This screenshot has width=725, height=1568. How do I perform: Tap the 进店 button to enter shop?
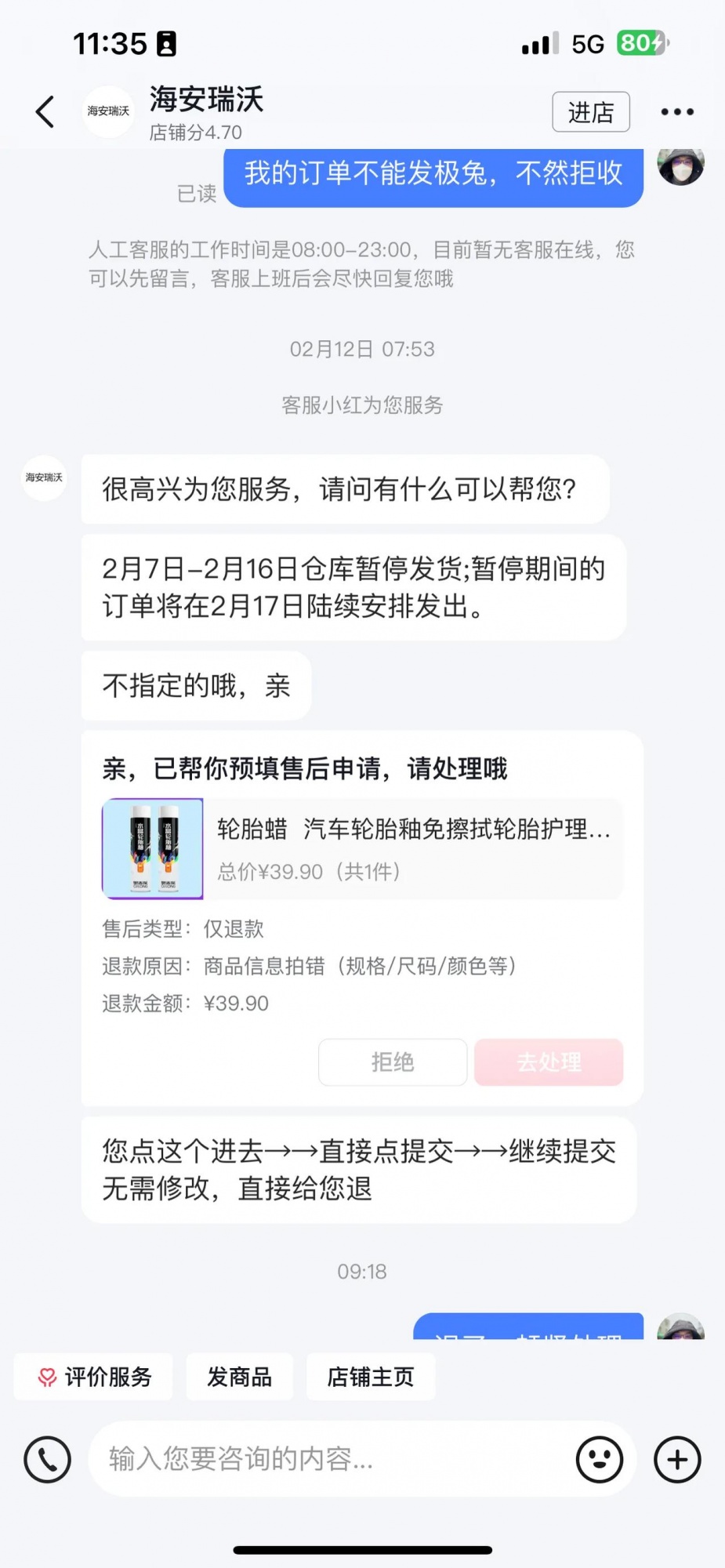point(590,112)
